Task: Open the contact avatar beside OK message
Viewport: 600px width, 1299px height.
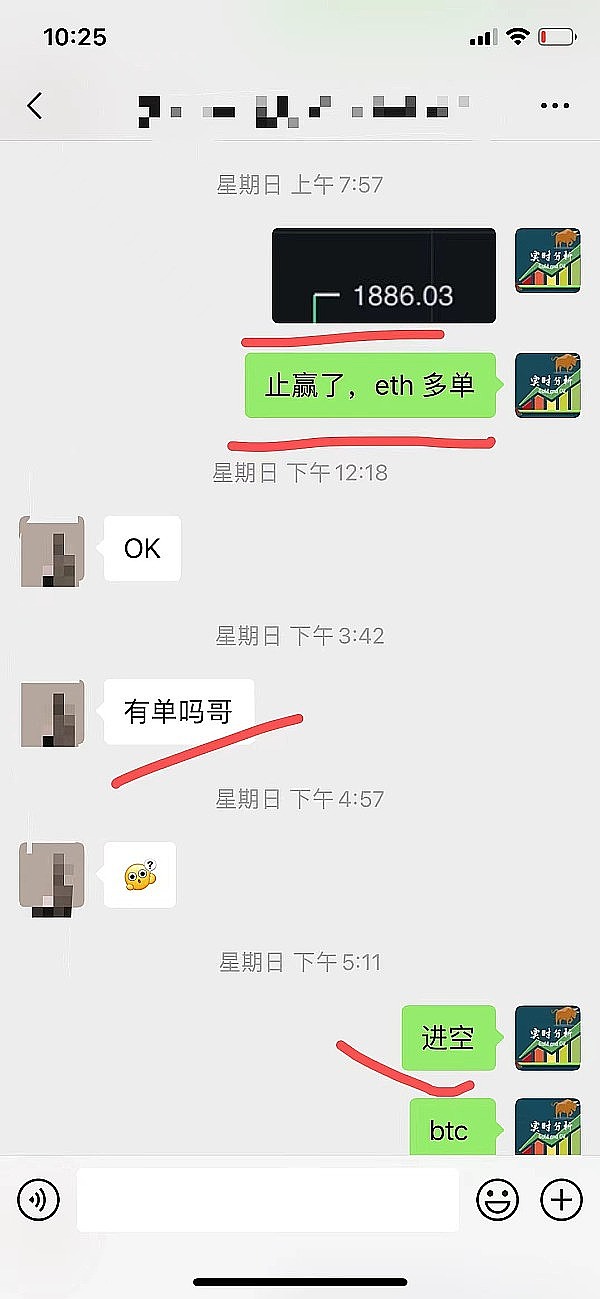Action: click(x=52, y=551)
